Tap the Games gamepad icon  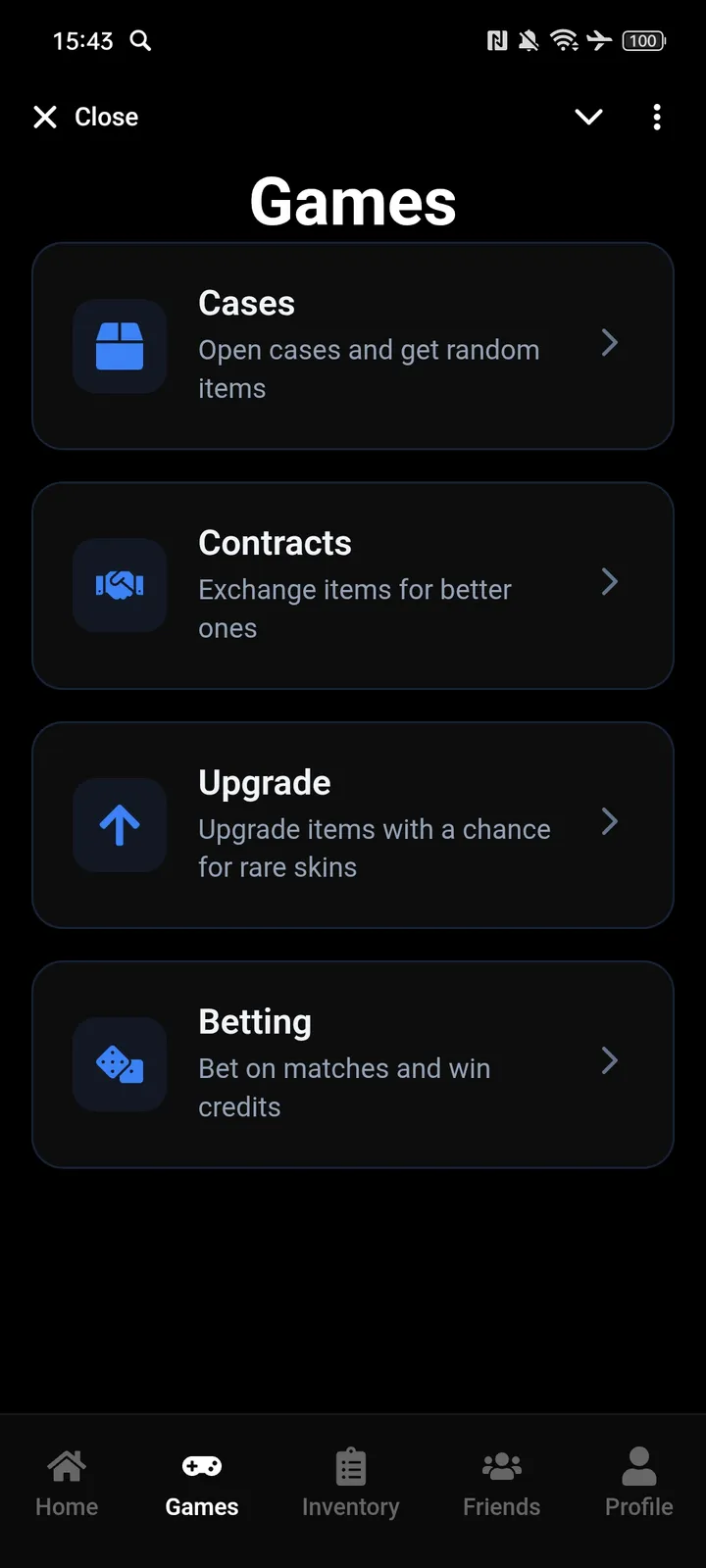(201, 1465)
